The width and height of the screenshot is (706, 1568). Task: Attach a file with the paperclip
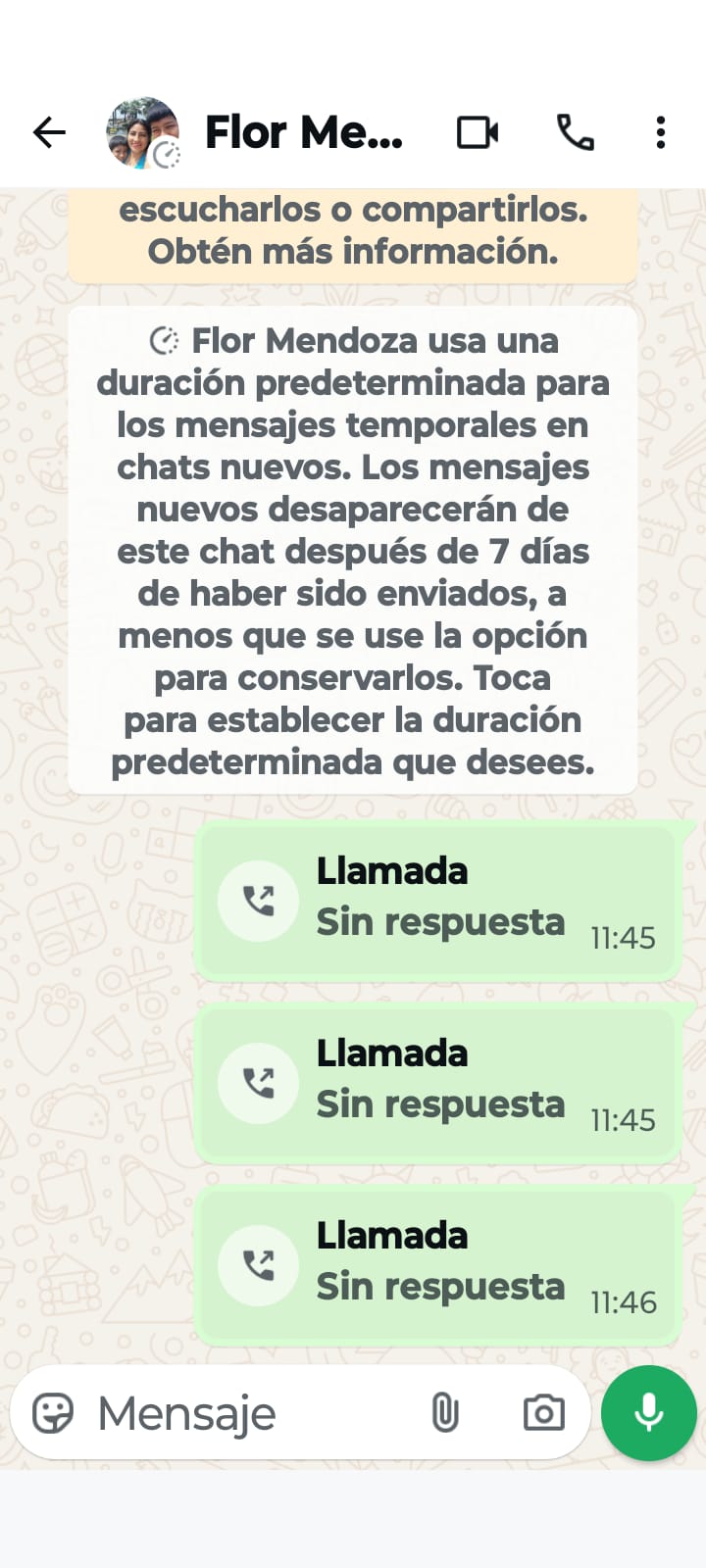(x=445, y=1413)
